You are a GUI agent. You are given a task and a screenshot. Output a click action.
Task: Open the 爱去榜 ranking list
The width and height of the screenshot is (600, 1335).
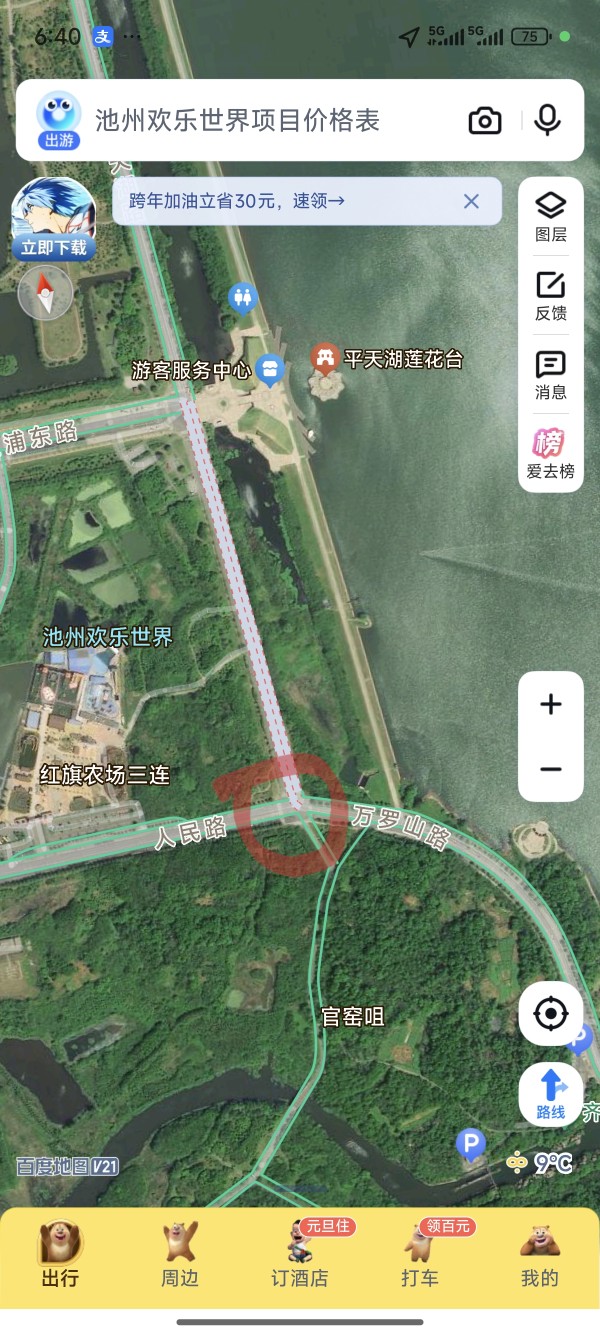pos(551,453)
